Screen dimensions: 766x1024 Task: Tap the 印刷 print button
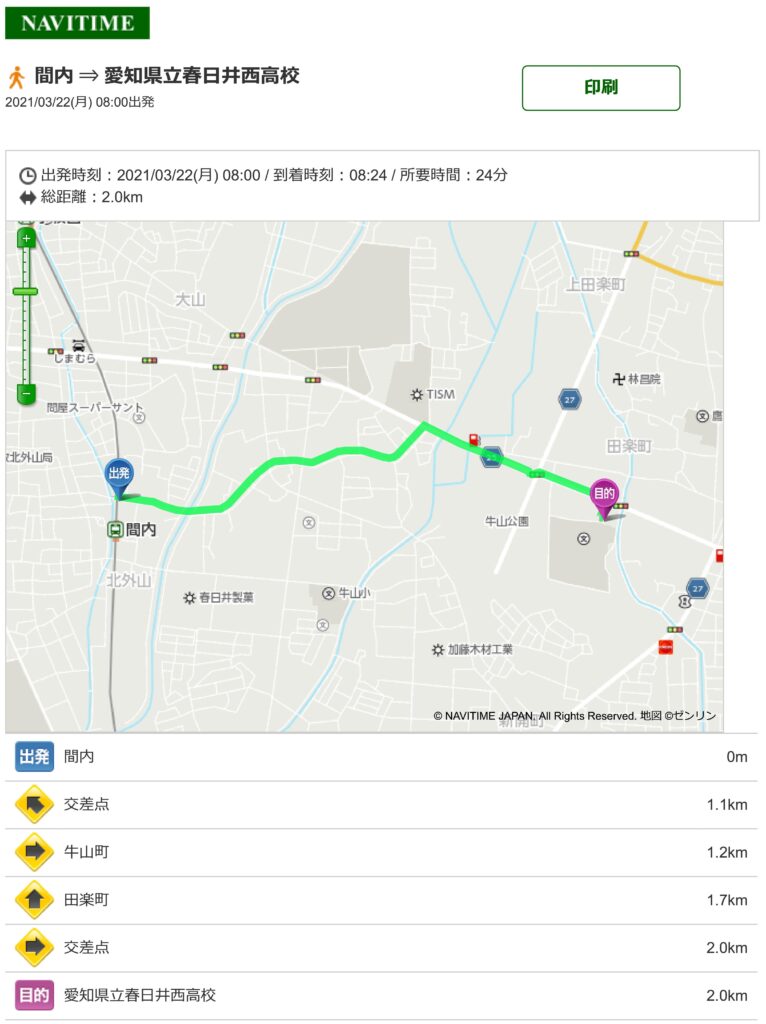[600, 88]
